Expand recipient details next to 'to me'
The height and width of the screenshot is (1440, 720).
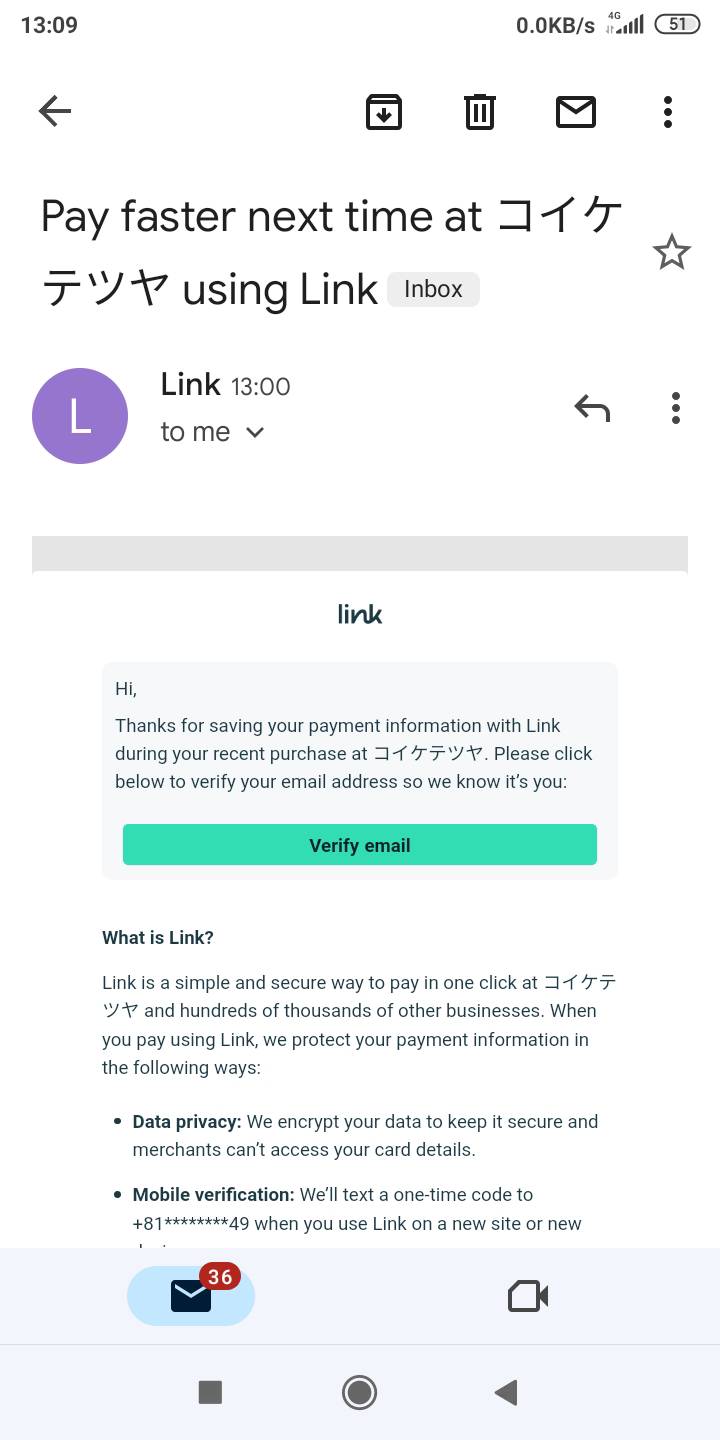[x=255, y=432]
